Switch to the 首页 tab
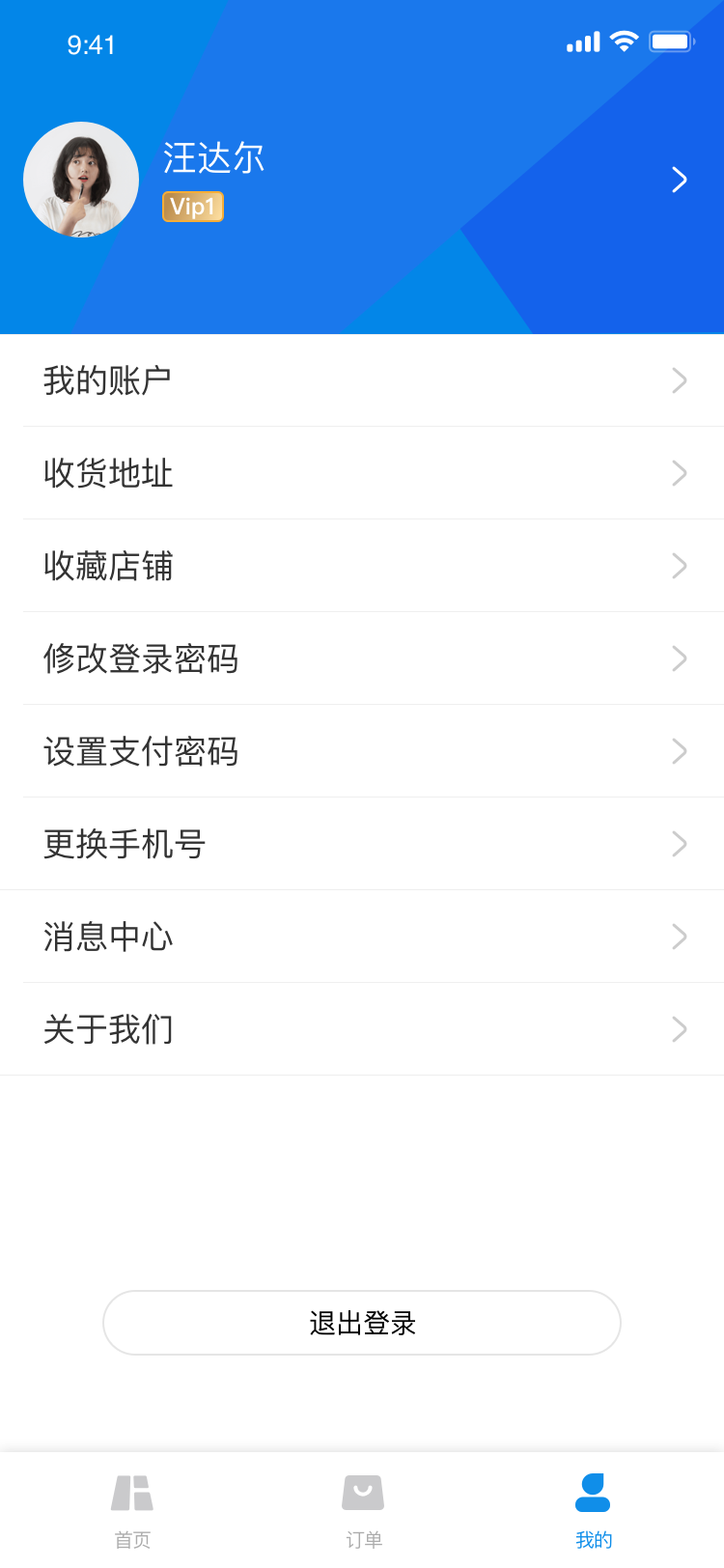This screenshot has width=724, height=1568. 132,1511
